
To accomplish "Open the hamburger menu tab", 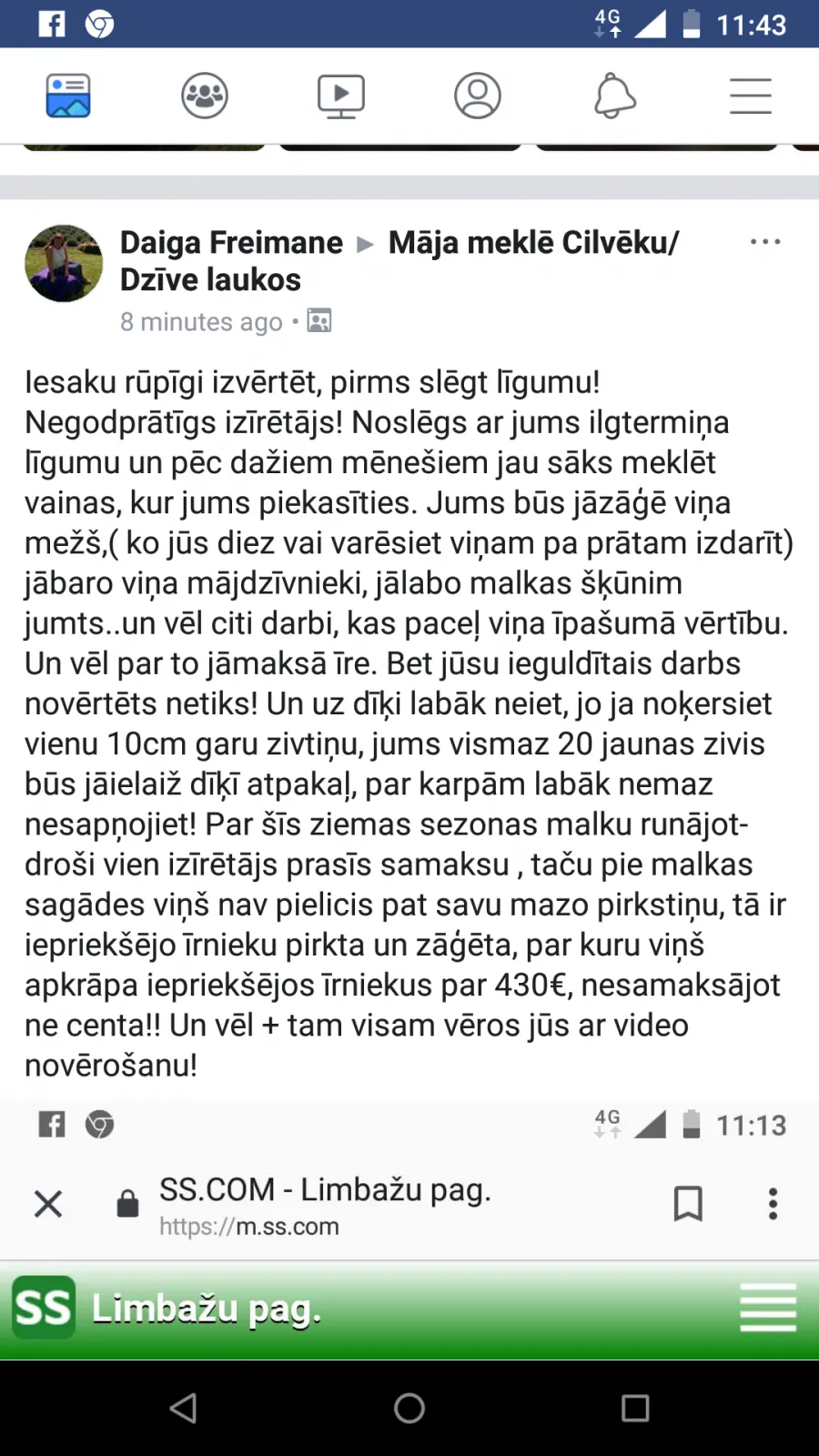I will point(751,96).
